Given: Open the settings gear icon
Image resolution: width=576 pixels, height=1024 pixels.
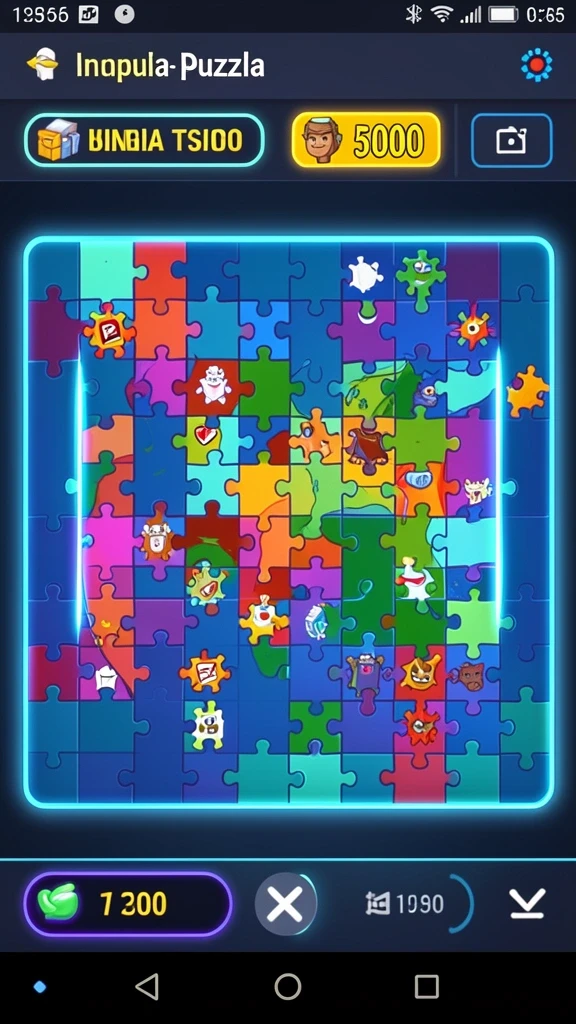Looking at the screenshot, I should point(536,65).
